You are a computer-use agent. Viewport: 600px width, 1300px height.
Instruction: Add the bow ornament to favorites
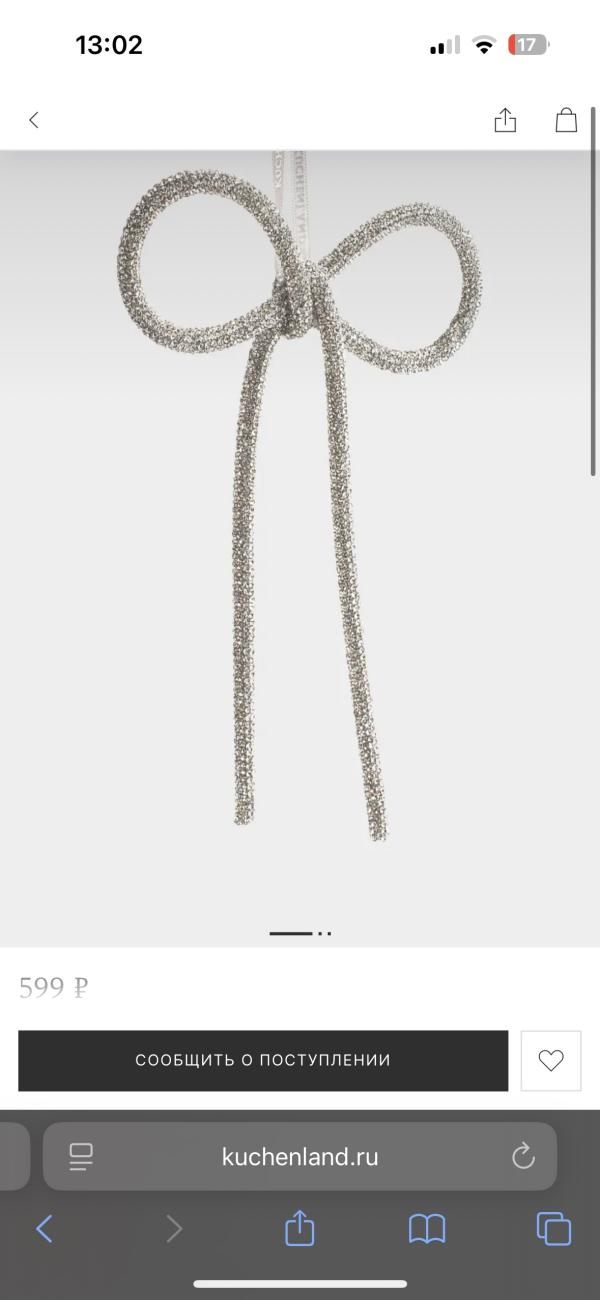[551, 1060]
